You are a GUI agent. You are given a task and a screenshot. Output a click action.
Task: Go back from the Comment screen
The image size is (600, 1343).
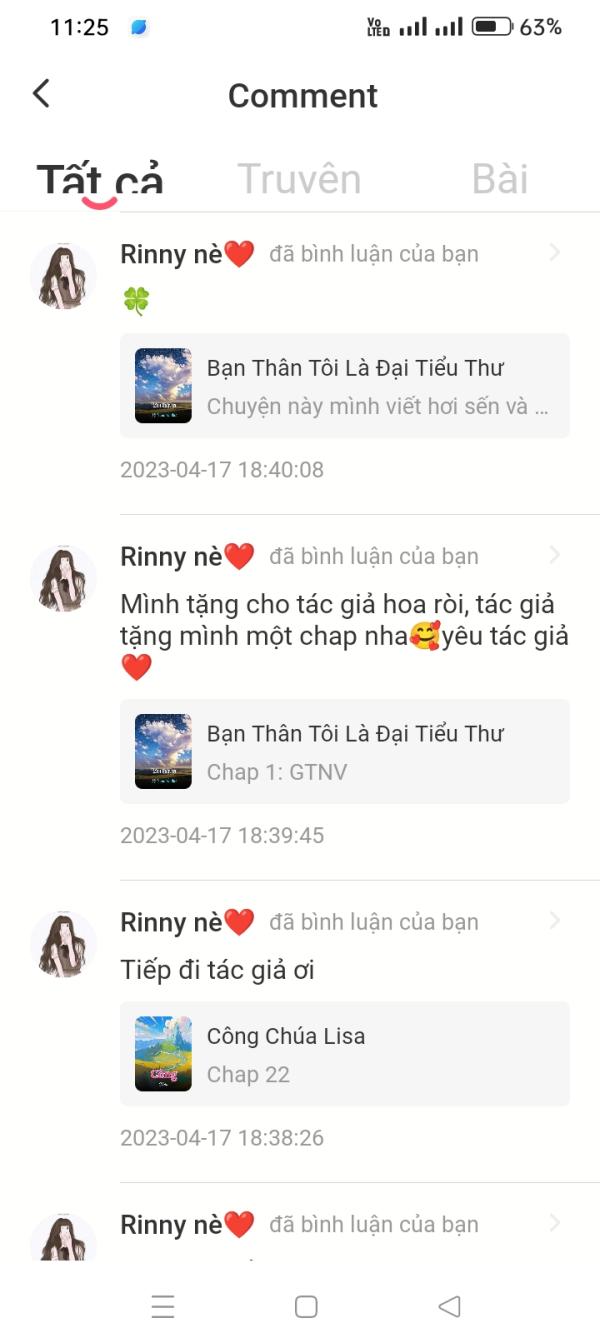(x=41, y=94)
